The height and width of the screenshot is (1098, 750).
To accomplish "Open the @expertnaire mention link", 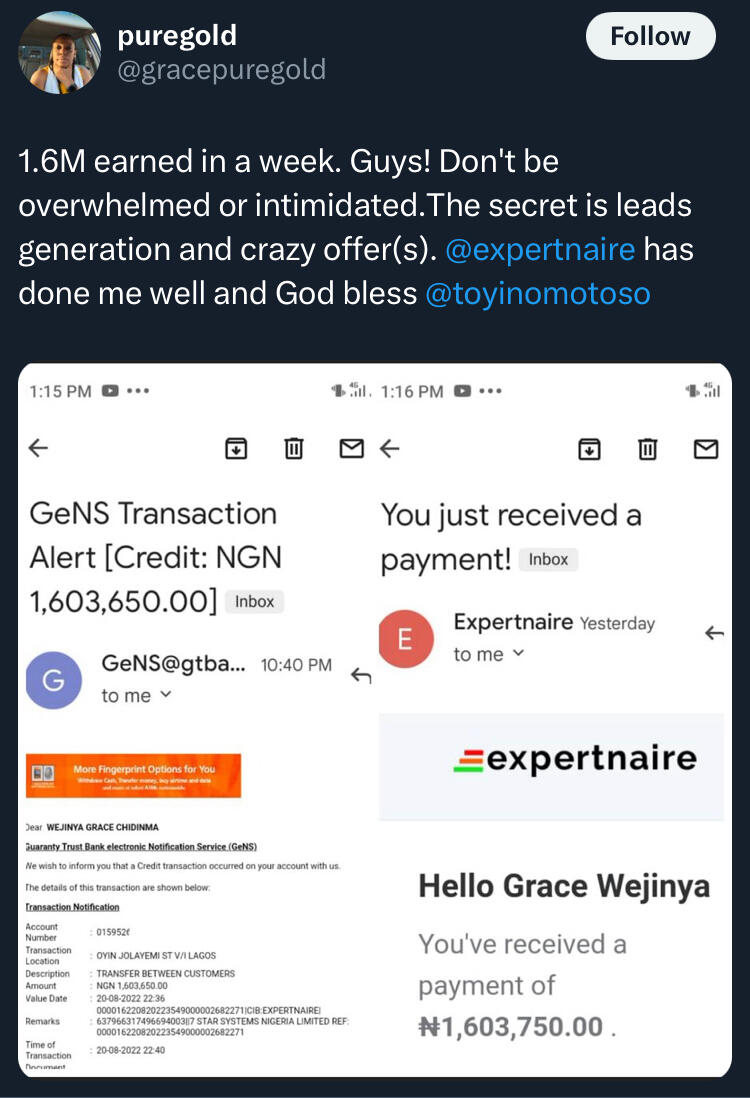I will [539, 249].
